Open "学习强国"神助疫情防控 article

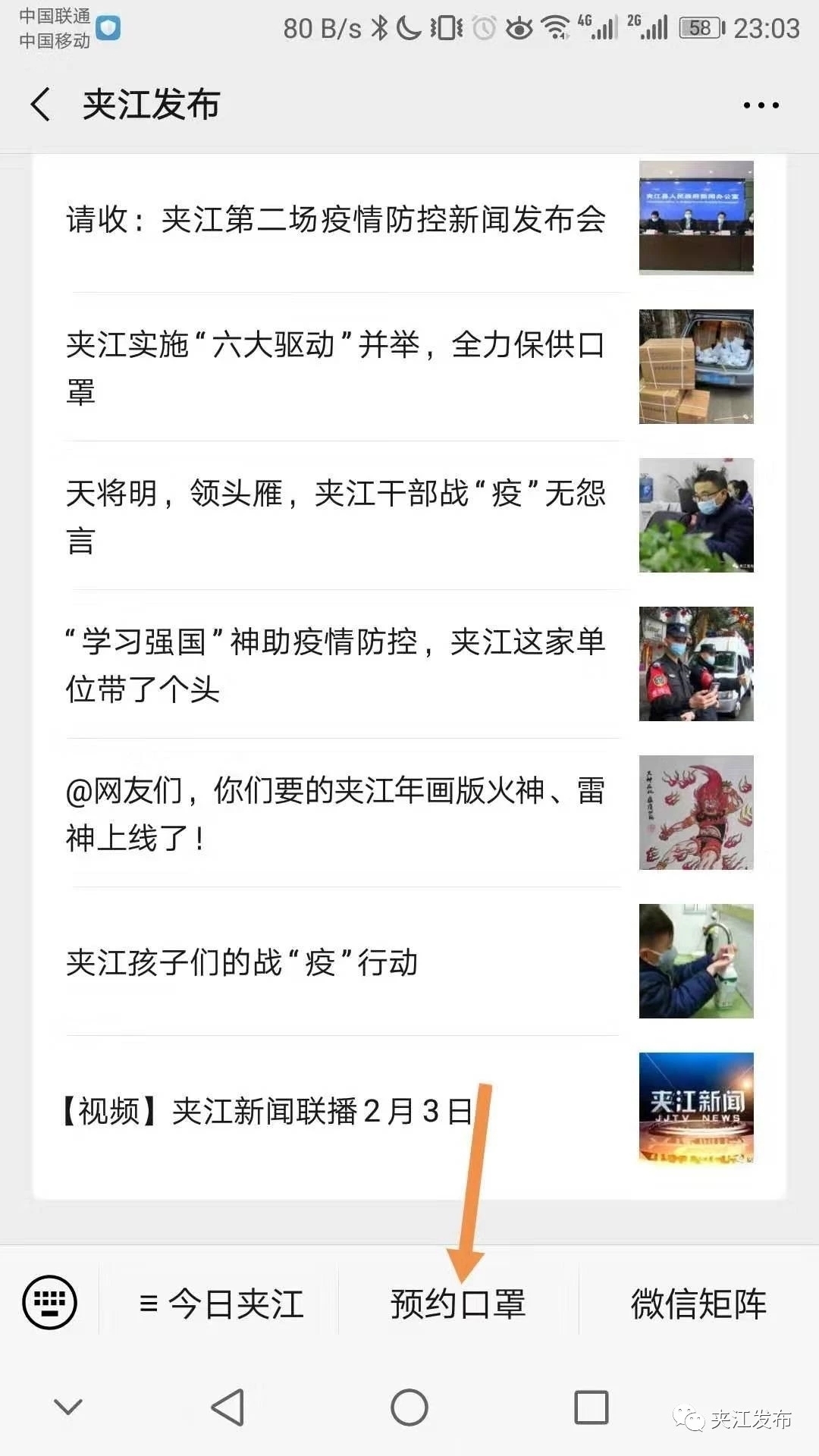(x=336, y=664)
